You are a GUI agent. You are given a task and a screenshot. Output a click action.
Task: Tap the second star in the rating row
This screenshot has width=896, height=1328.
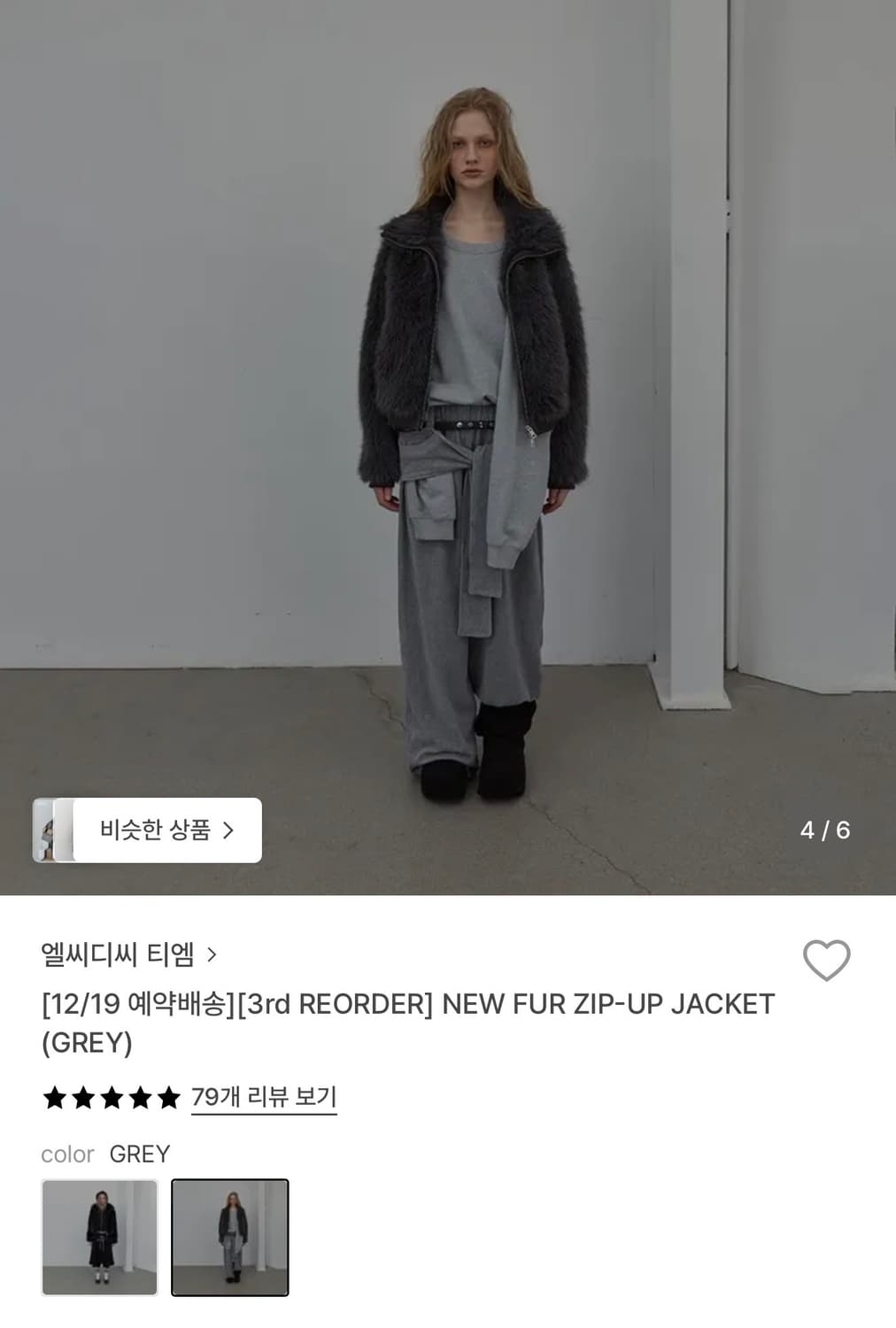[83, 1096]
